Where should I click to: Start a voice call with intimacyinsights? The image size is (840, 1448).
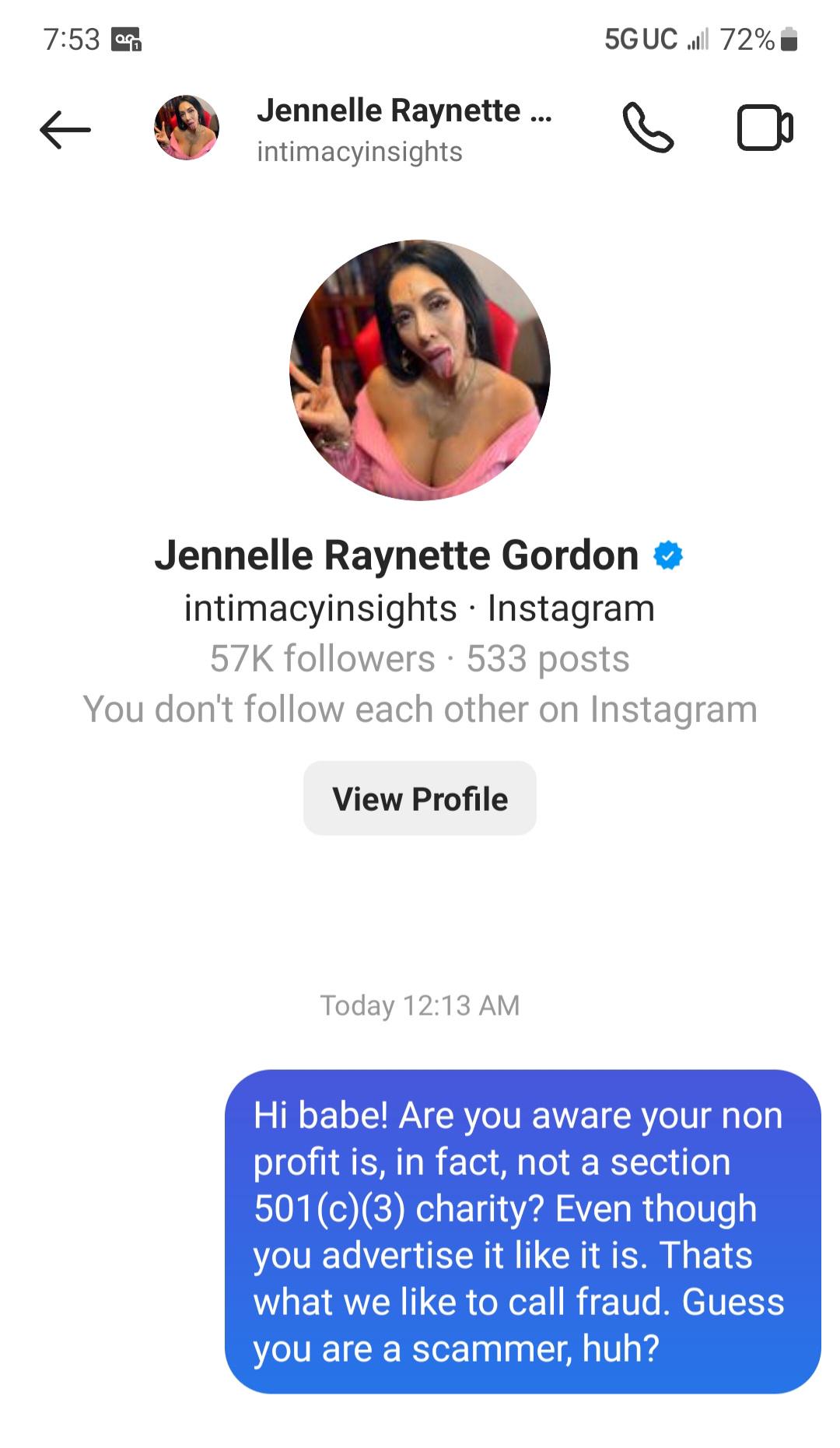[x=647, y=128]
